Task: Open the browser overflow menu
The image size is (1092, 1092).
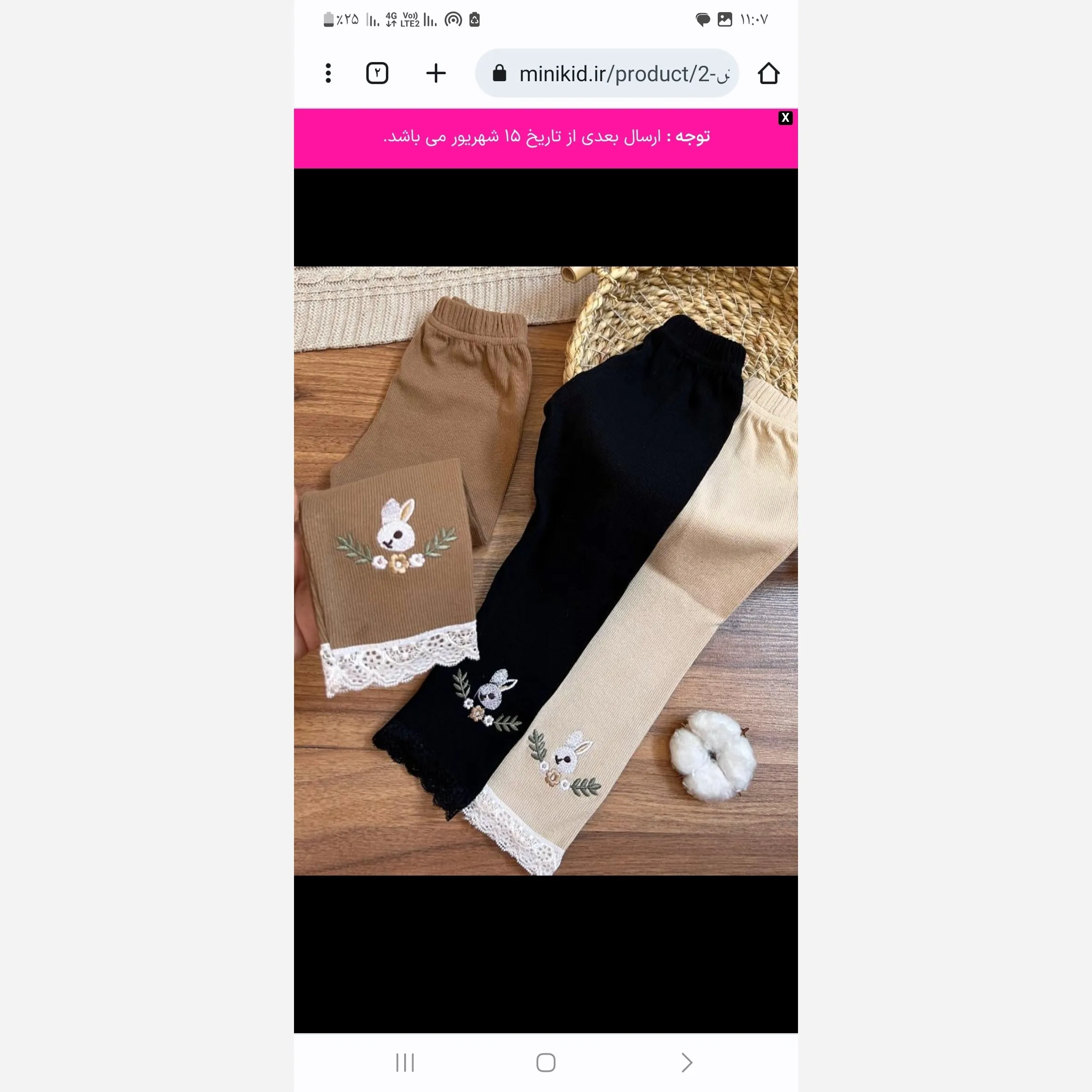Action: point(328,73)
